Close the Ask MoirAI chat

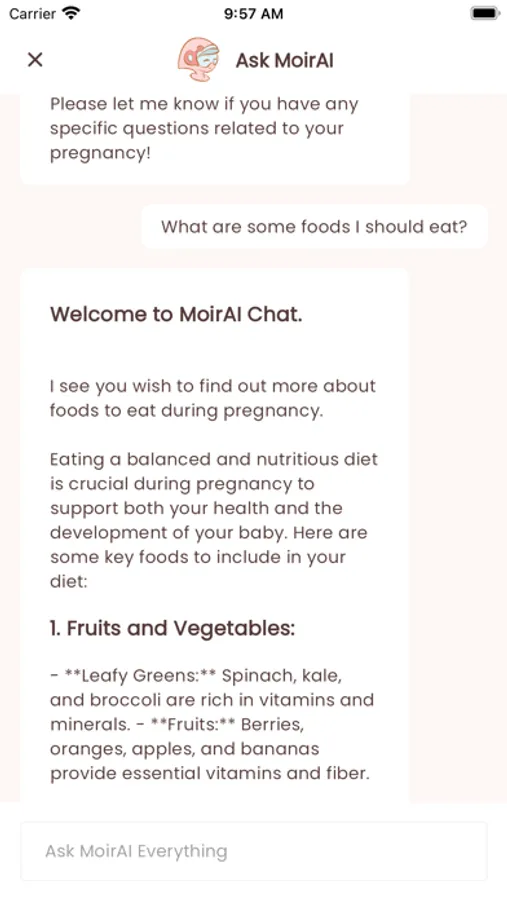(x=35, y=60)
